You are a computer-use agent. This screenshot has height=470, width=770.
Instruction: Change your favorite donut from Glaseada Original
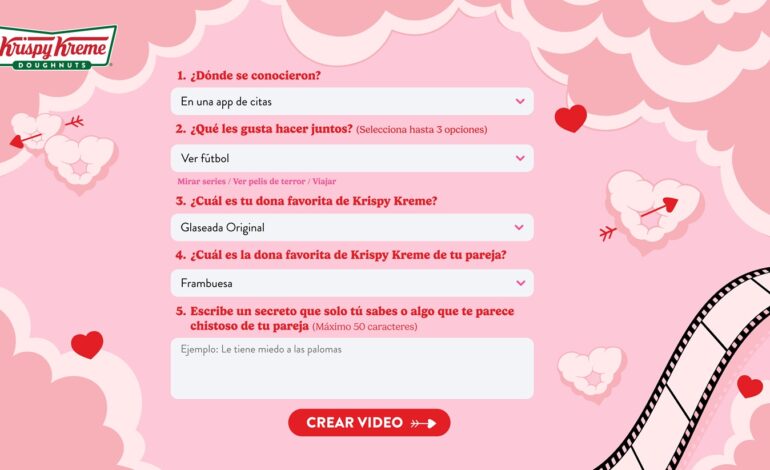(x=351, y=227)
